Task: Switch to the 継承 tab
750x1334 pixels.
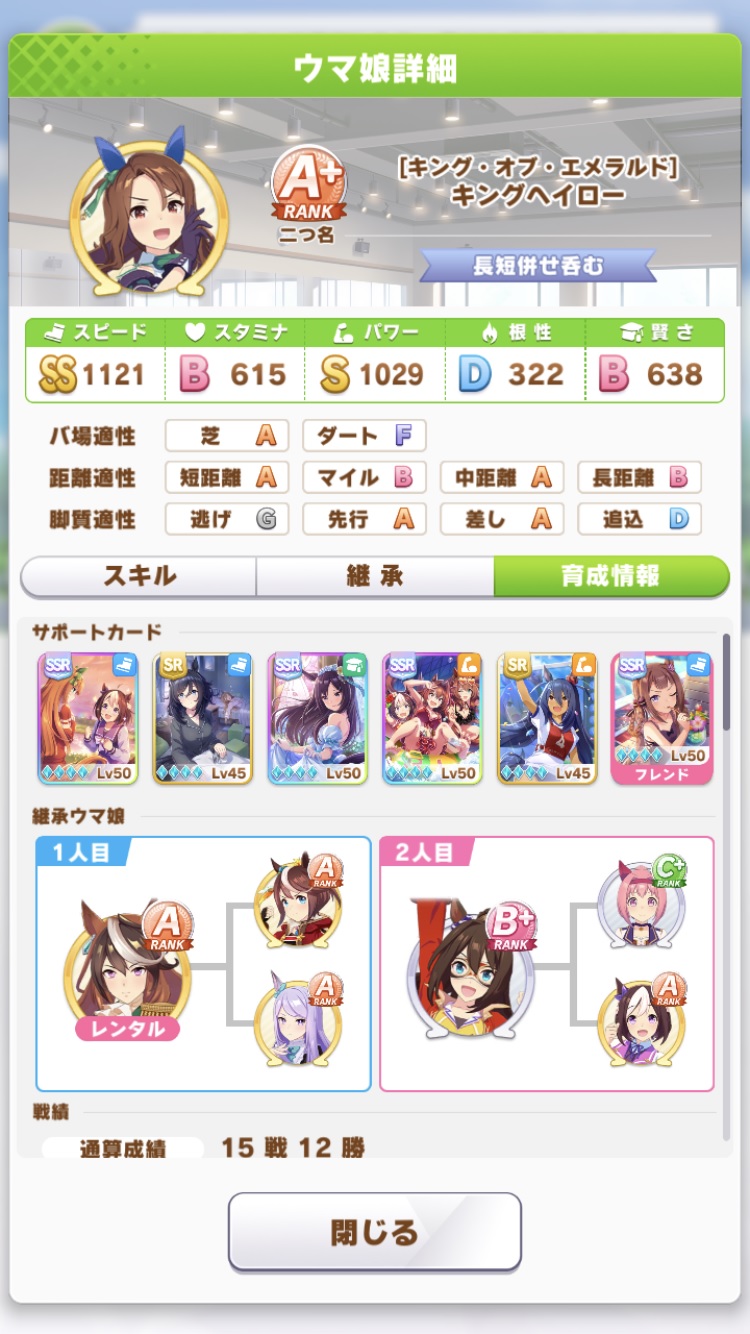Action: tap(375, 576)
